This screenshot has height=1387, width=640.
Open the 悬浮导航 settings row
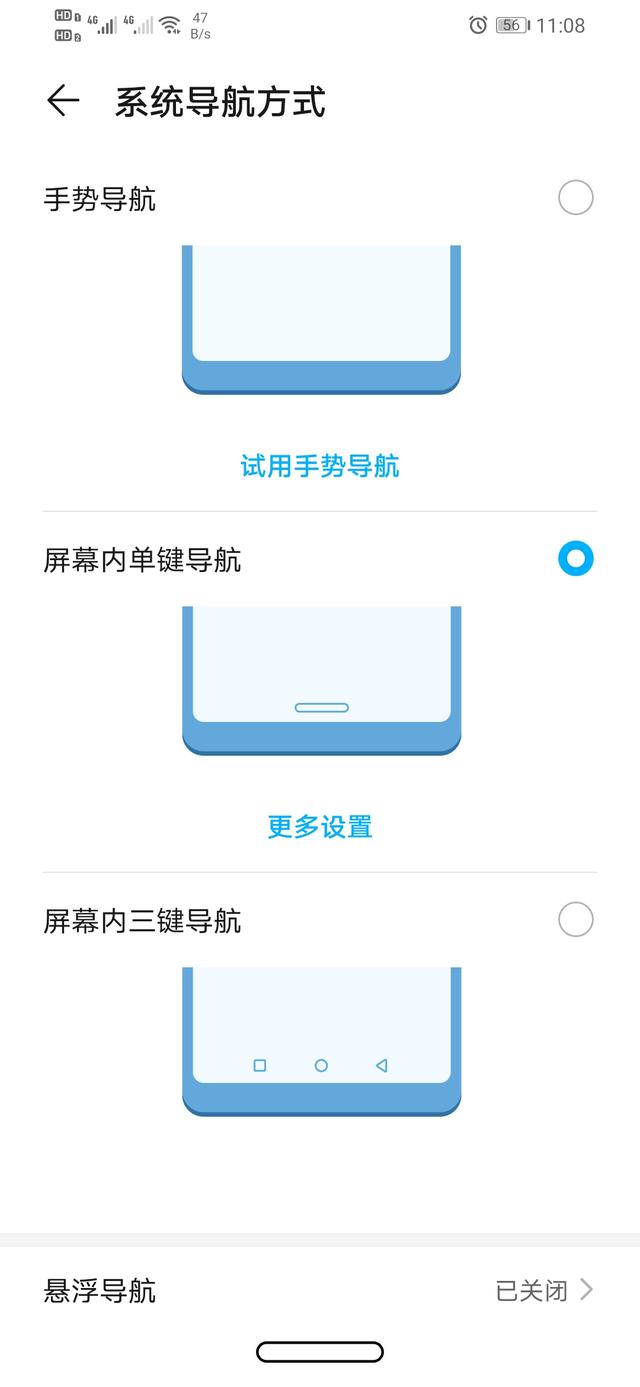click(x=320, y=1290)
